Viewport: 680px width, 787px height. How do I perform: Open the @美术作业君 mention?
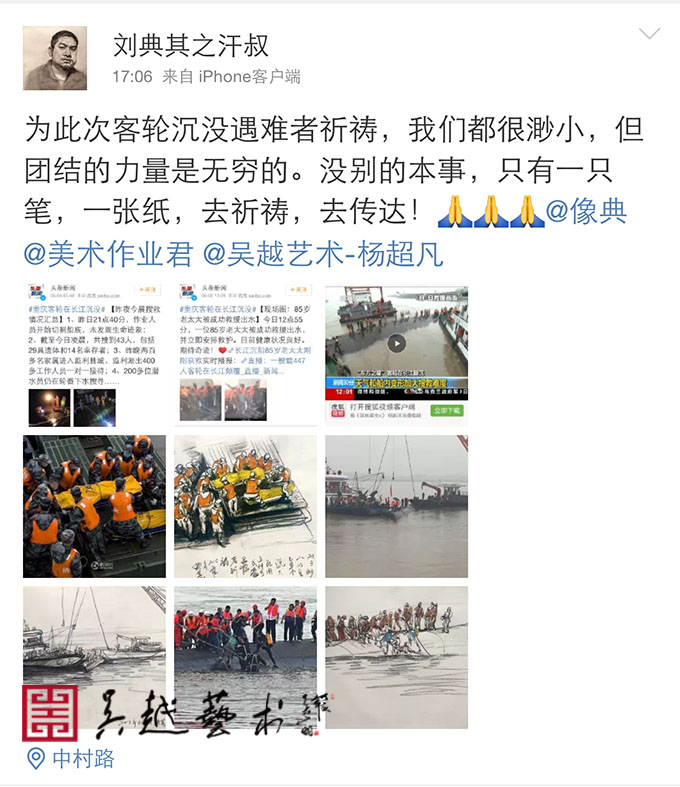[x=107, y=255]
